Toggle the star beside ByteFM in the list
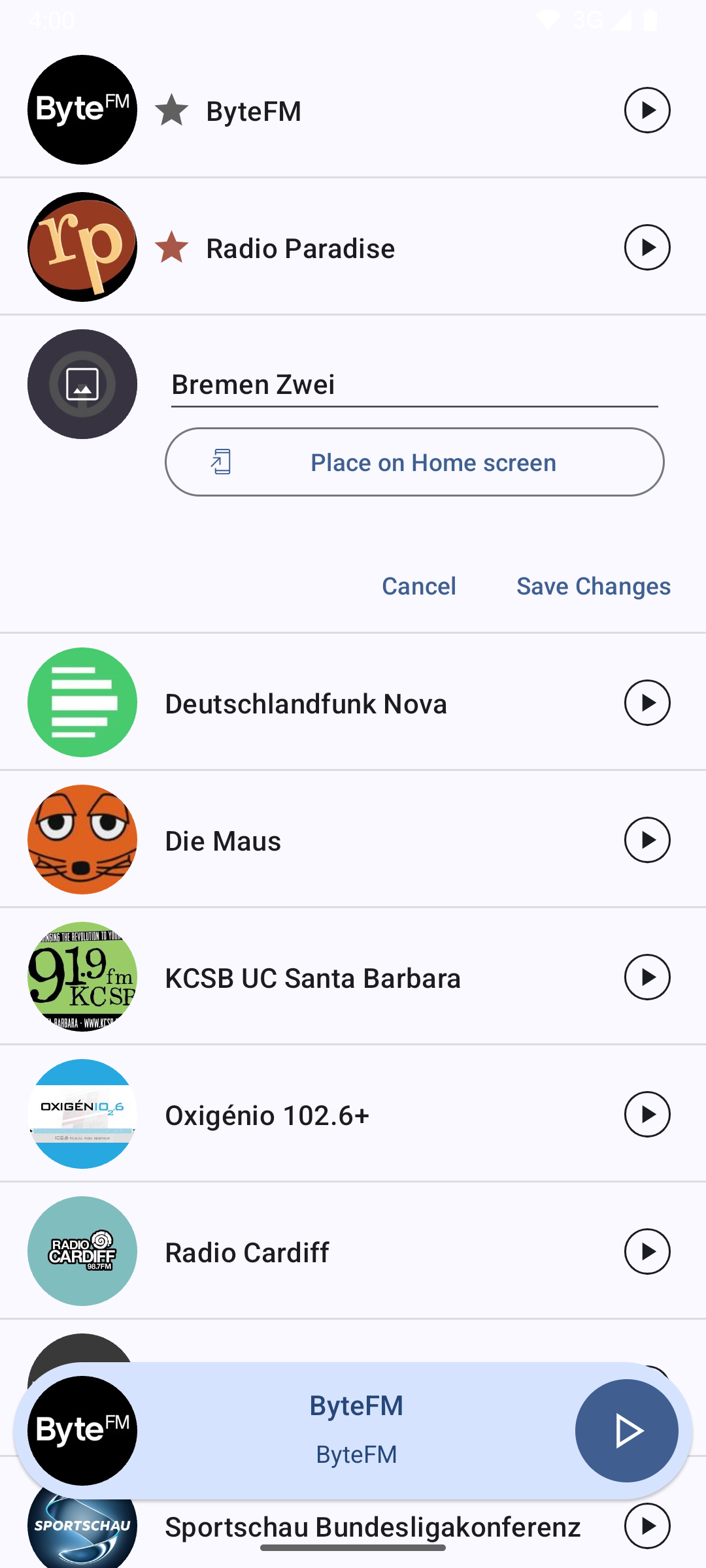 click(172, 110)
